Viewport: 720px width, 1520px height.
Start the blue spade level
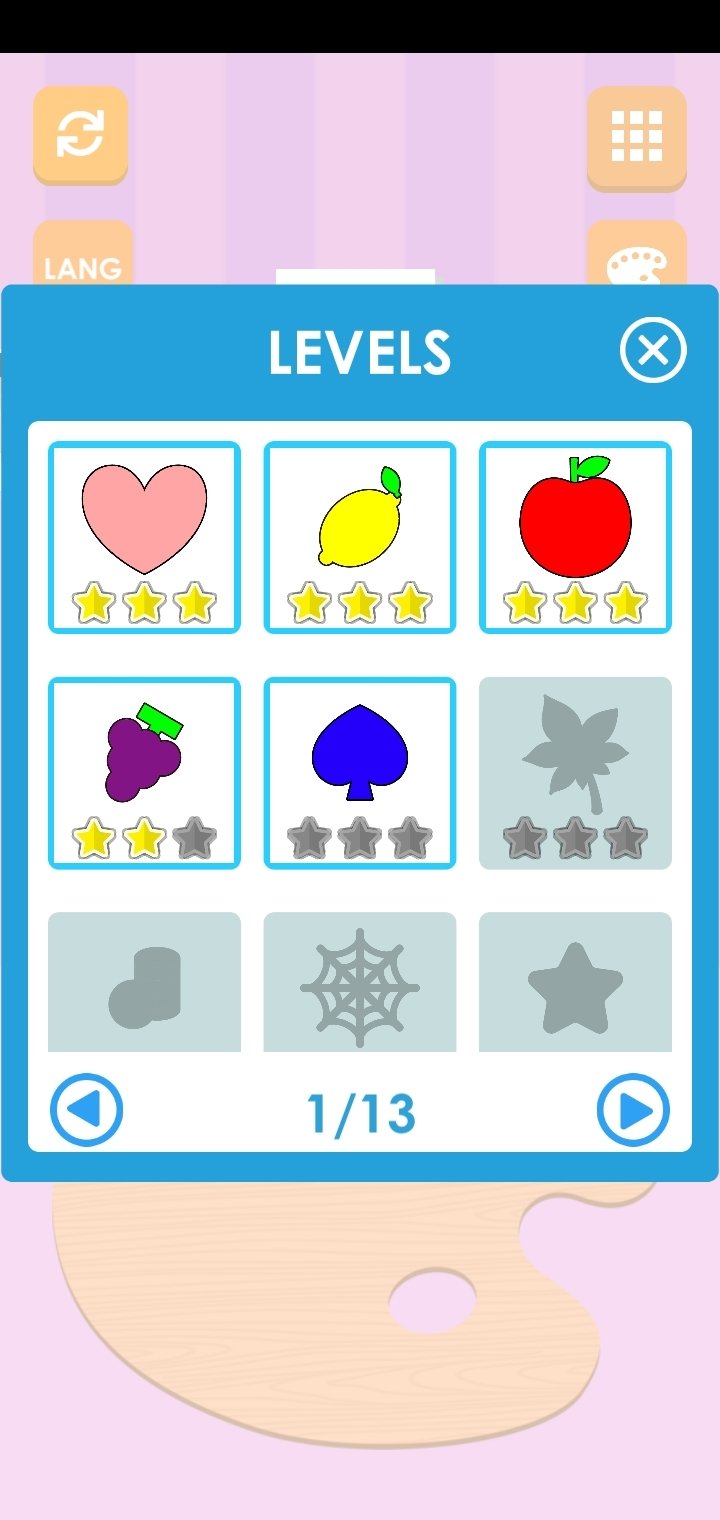tap(360, 772)
